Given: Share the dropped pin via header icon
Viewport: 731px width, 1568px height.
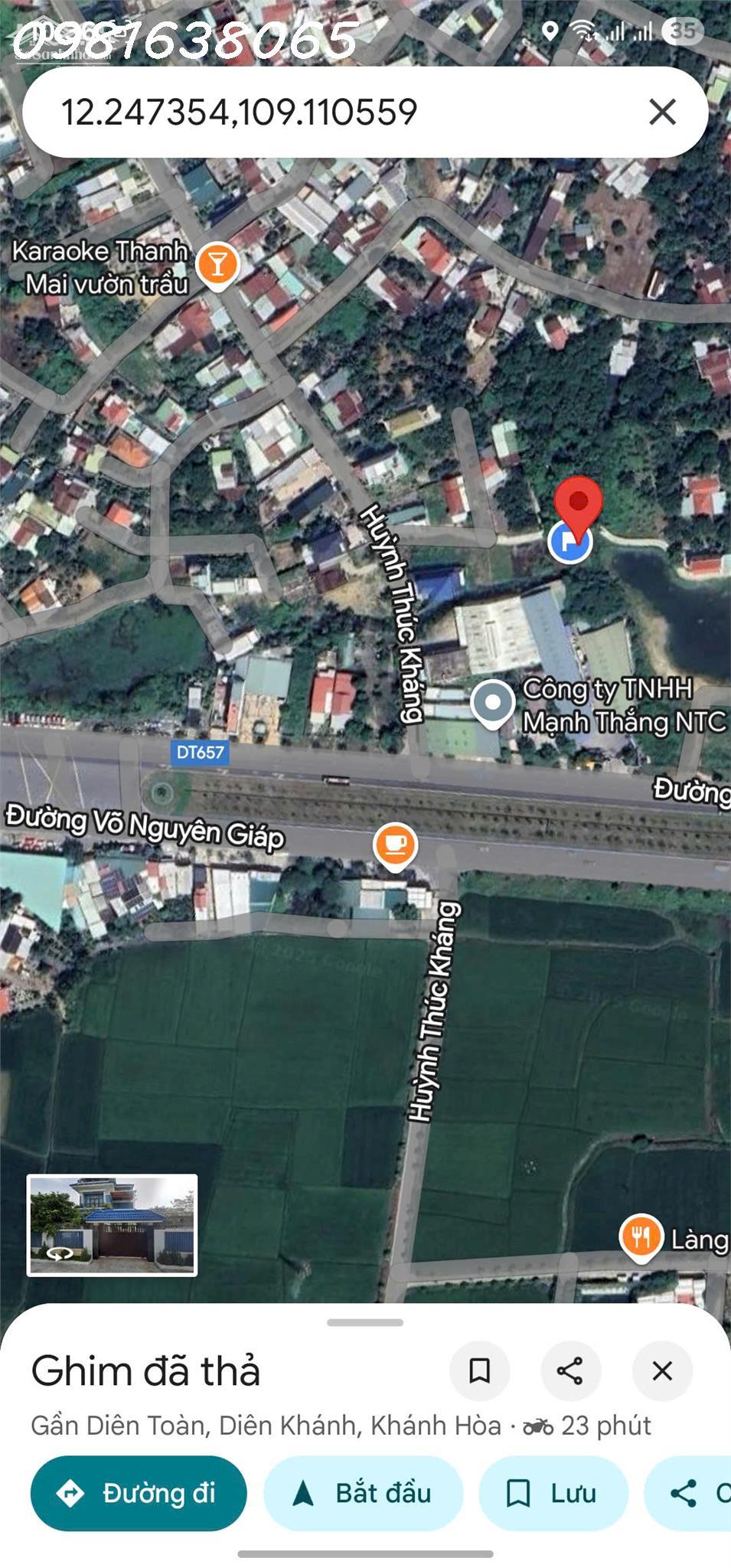Looking at the screenshot, I should 570,1370.
